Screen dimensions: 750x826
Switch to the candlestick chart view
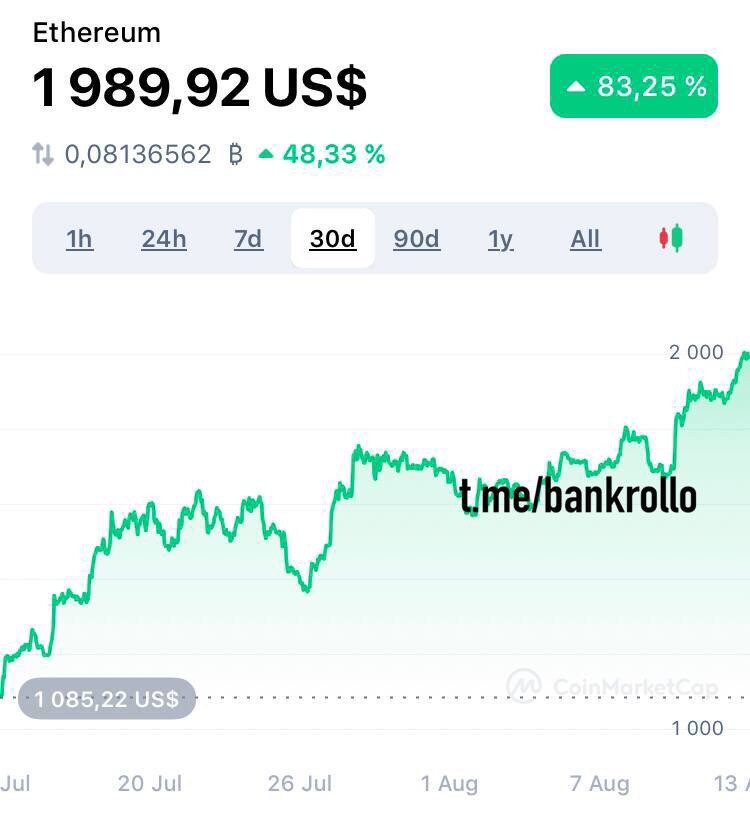tap(671, 239)
